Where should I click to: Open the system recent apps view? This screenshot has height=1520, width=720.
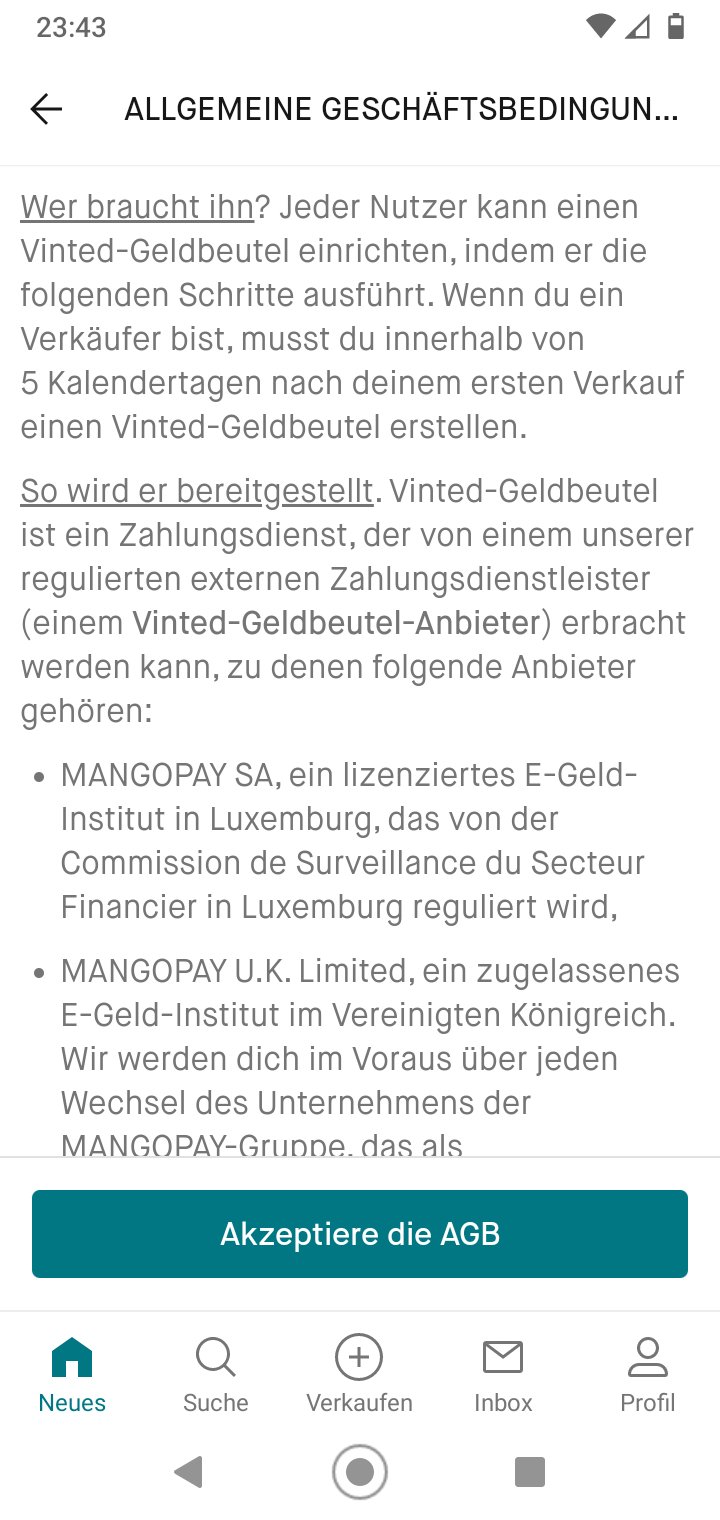[x=529, y=1472]
